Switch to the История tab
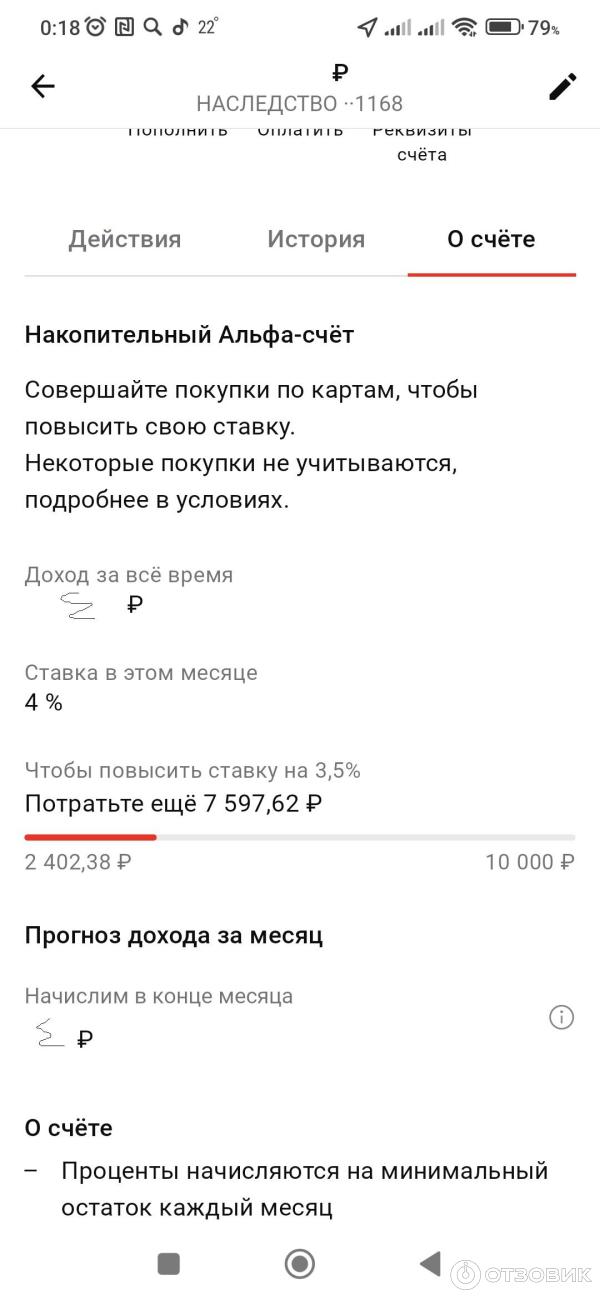 (x=316, y=239)
